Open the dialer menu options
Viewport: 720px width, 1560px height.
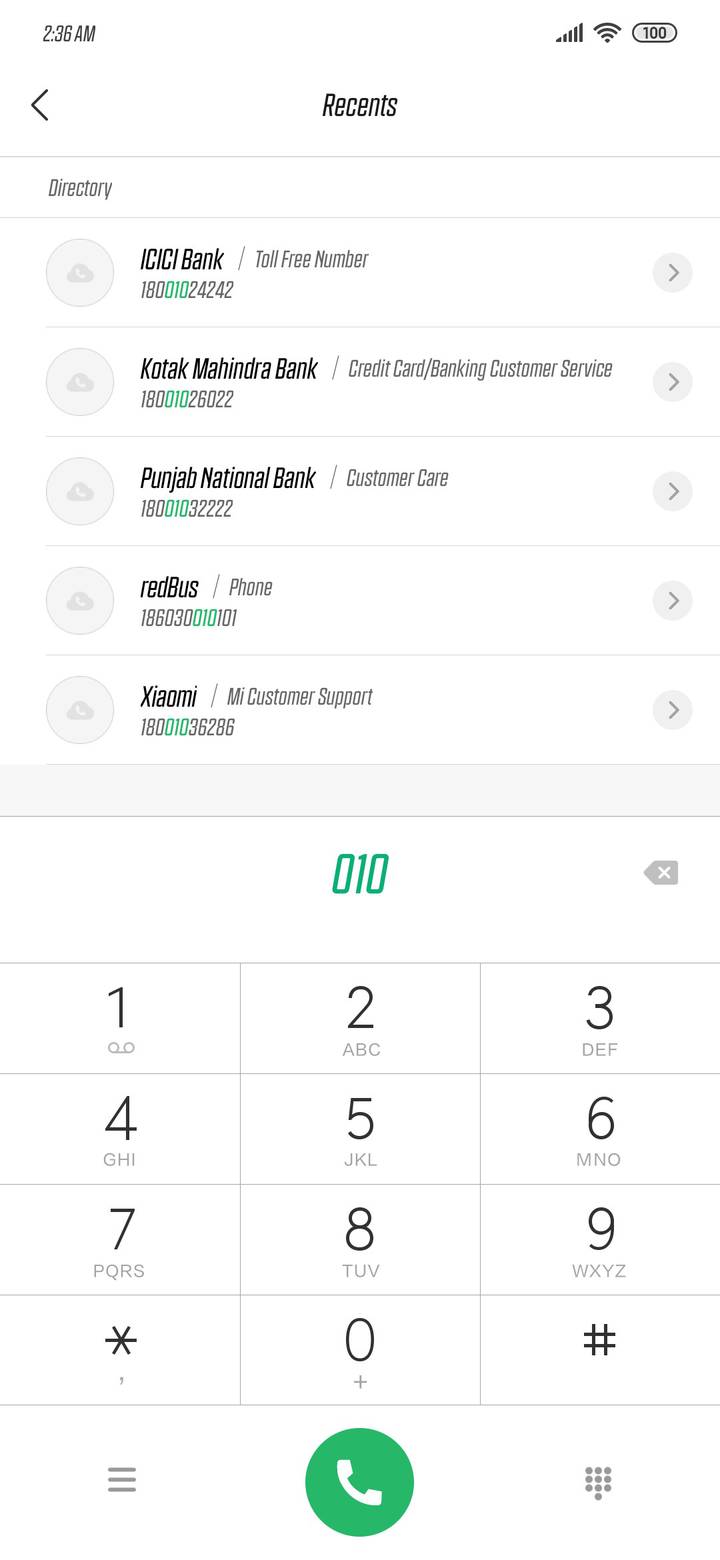[x=122, y=1480]
